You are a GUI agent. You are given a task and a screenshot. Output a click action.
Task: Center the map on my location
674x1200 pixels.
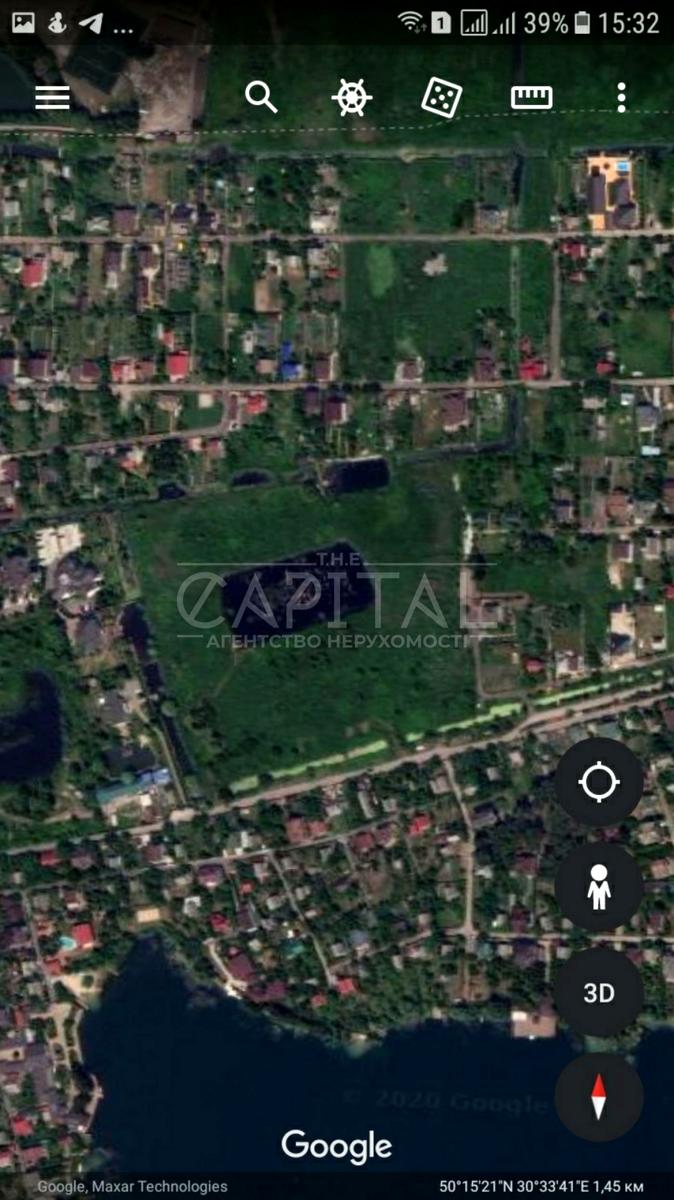[x=598, y=782]
